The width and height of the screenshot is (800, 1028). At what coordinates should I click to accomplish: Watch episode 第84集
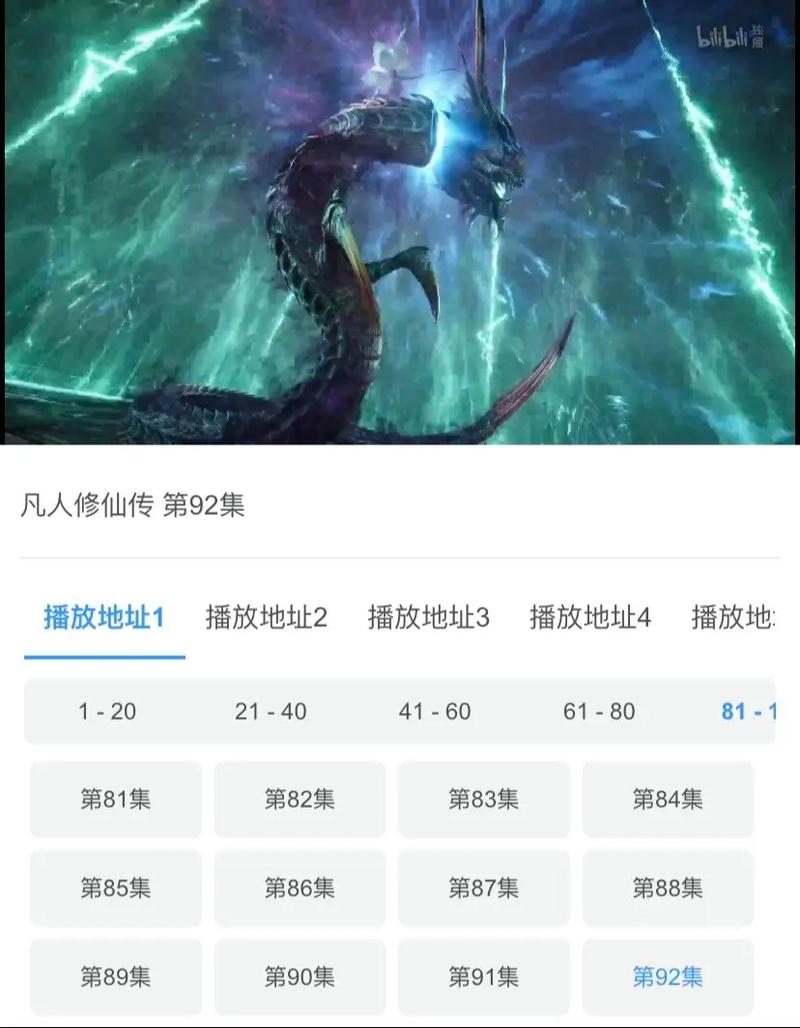point(668,799)
